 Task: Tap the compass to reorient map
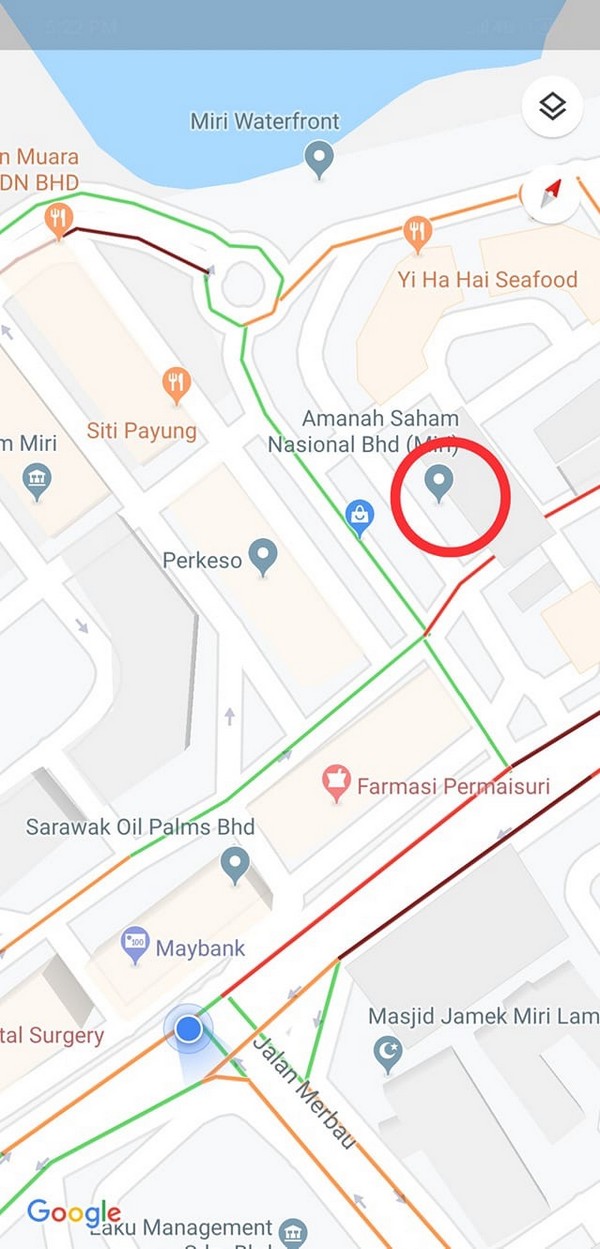point(551,193)
